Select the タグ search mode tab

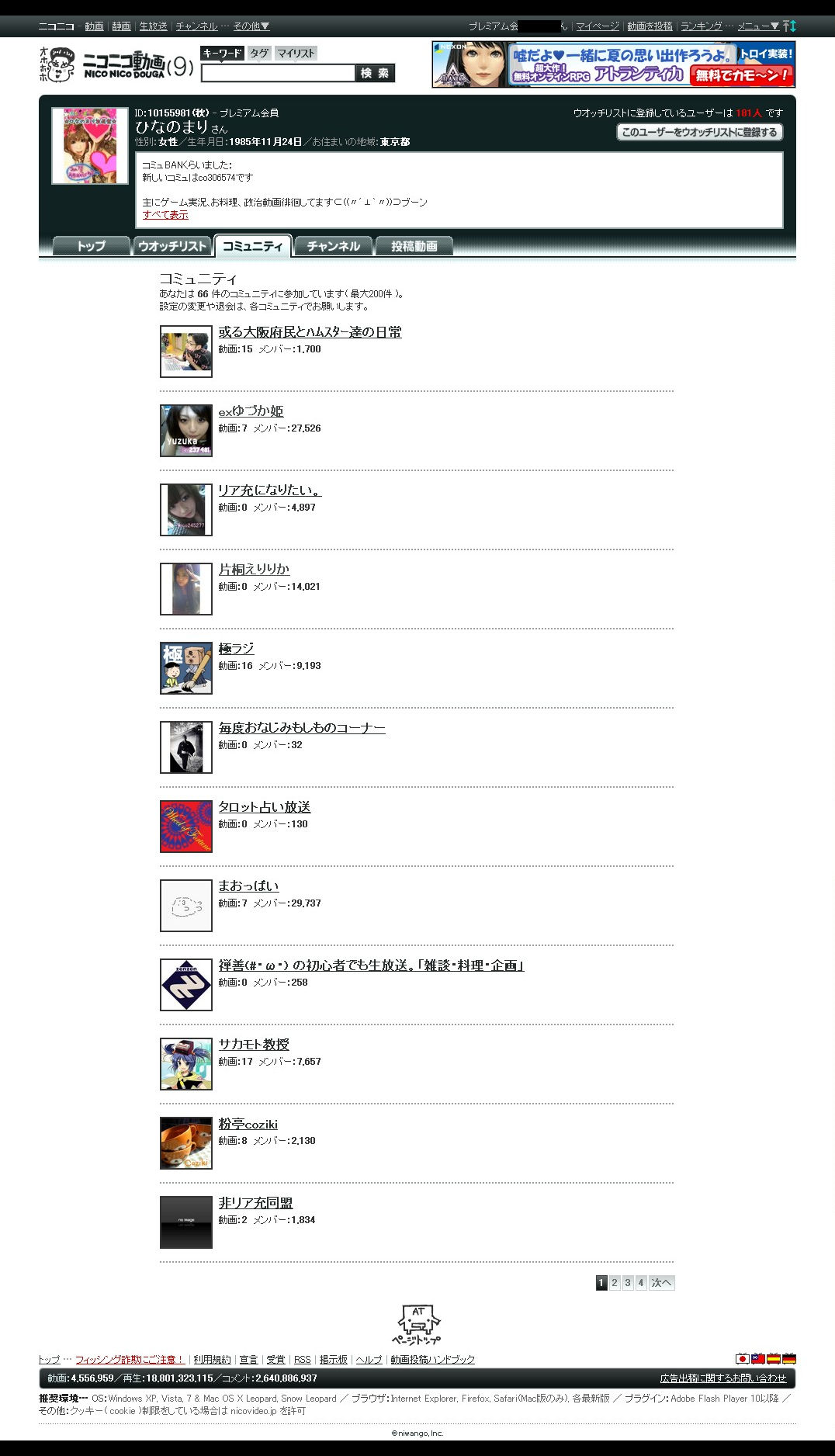coord(259,54)
